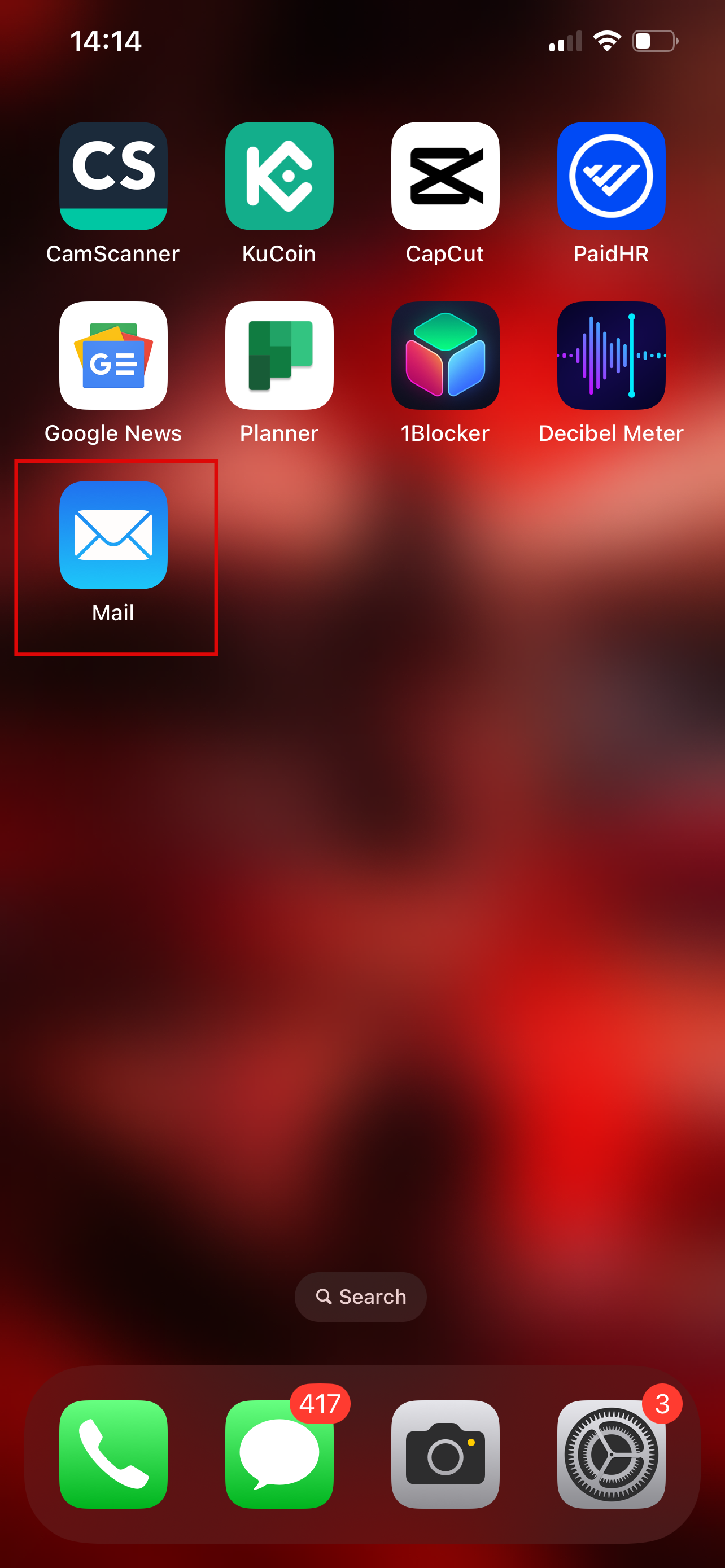Open Settings with 3 badge

click(610, 1454)
